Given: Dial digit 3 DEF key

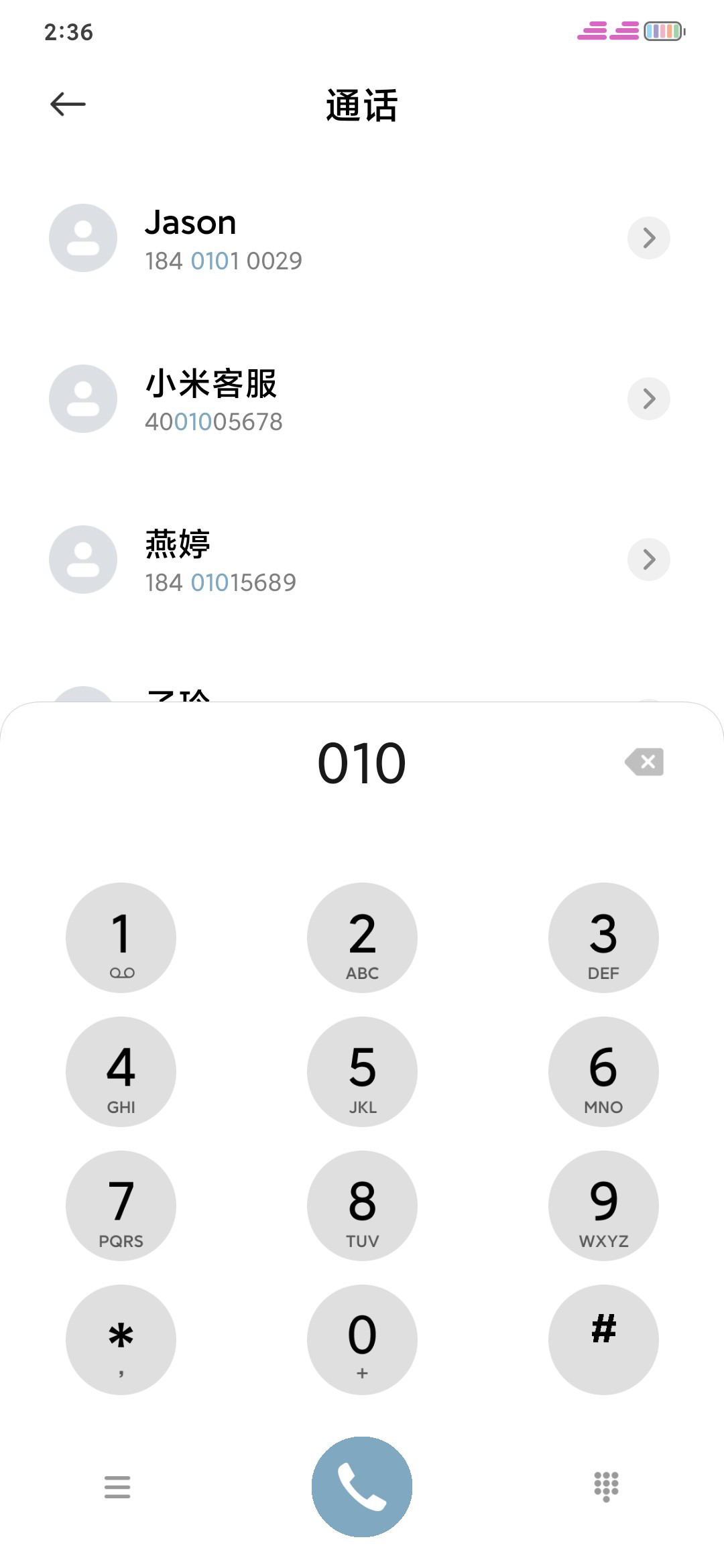Looking at the screenshot, I should [603, 937].
